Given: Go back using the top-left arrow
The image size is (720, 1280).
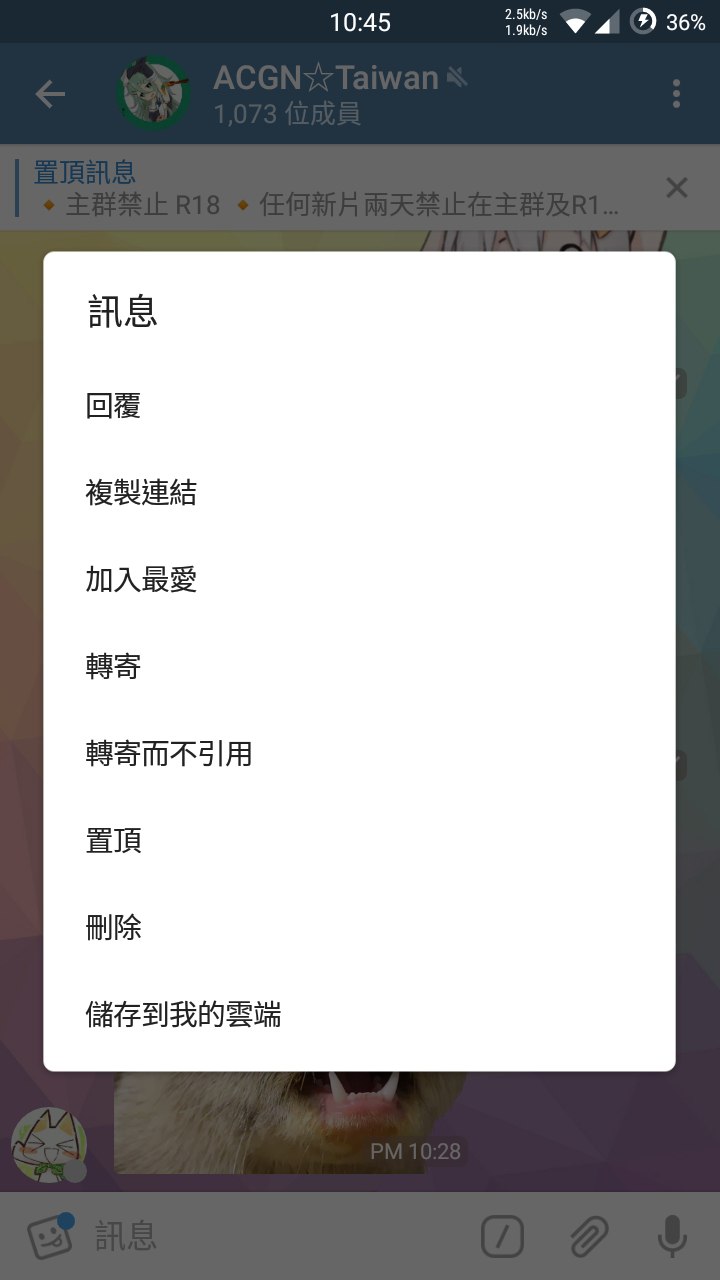Looking at the screenshot, I should (x=49, y=94).
